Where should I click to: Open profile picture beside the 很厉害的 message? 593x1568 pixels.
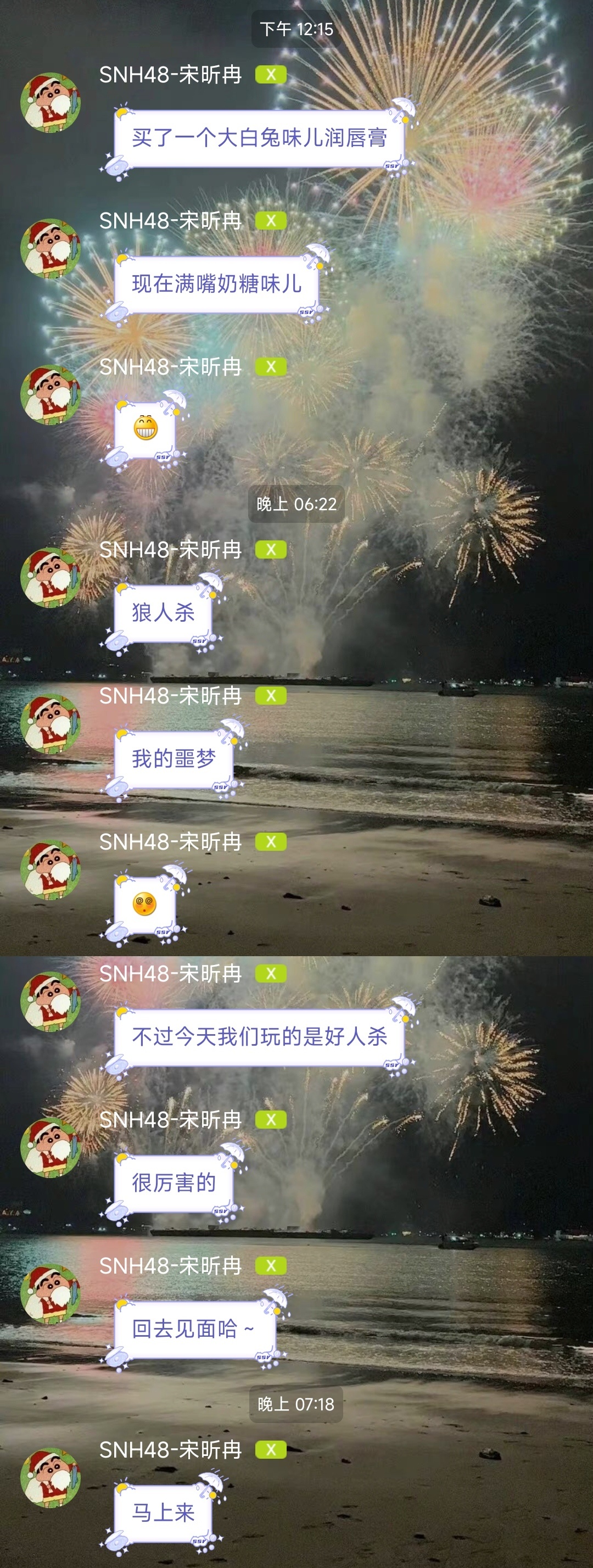(51, 1147)
